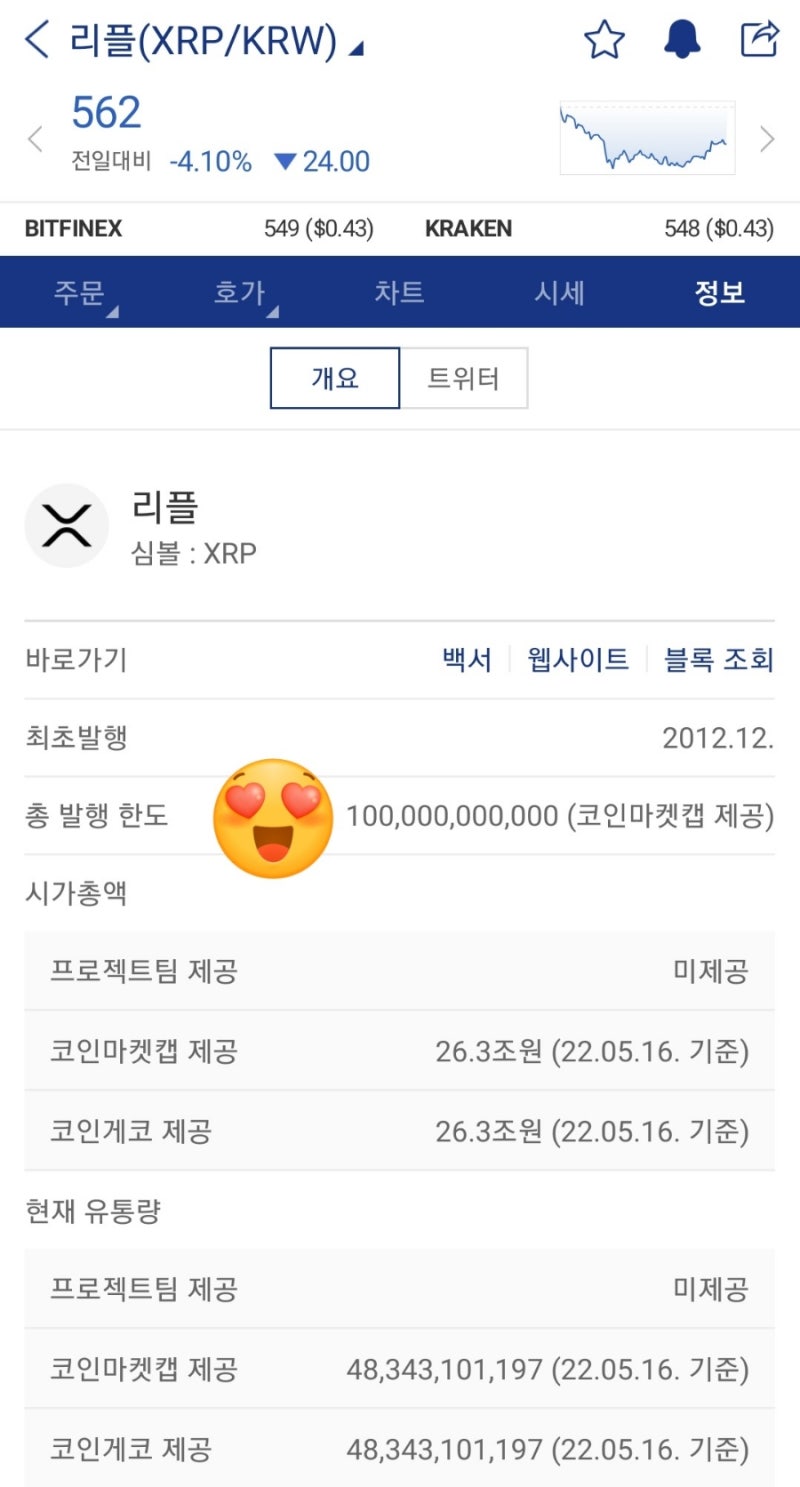Select the 개요 segment
This screenshot has height=1487, width=800.
[x=335, y=378]
